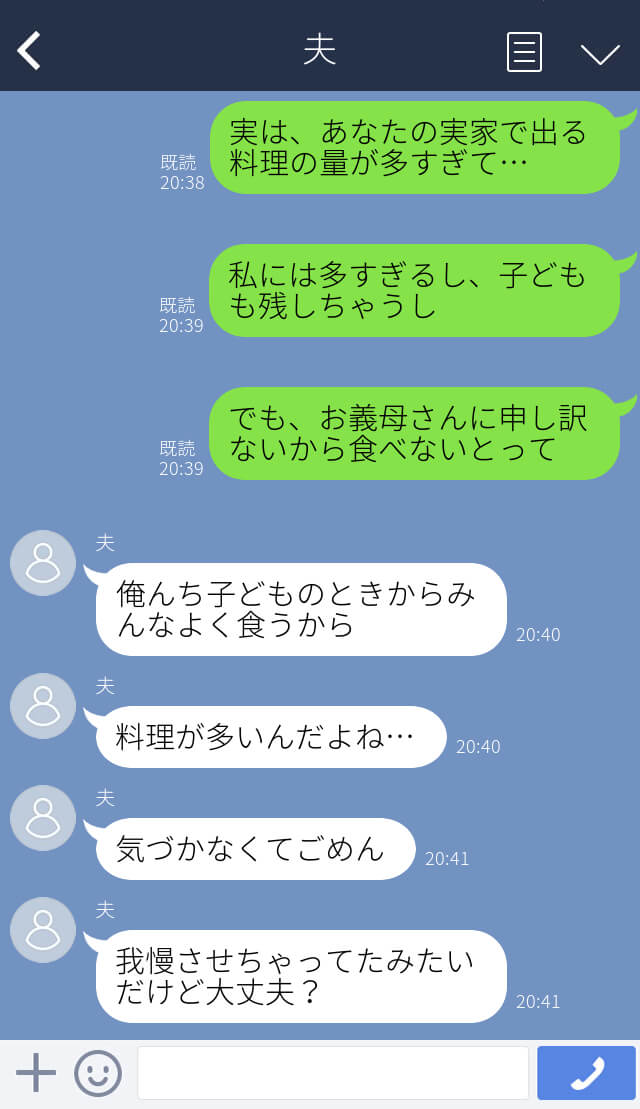The image size is (640, 1109).
Task: Start a voice call with 夫
Action: click(586, 1073)
